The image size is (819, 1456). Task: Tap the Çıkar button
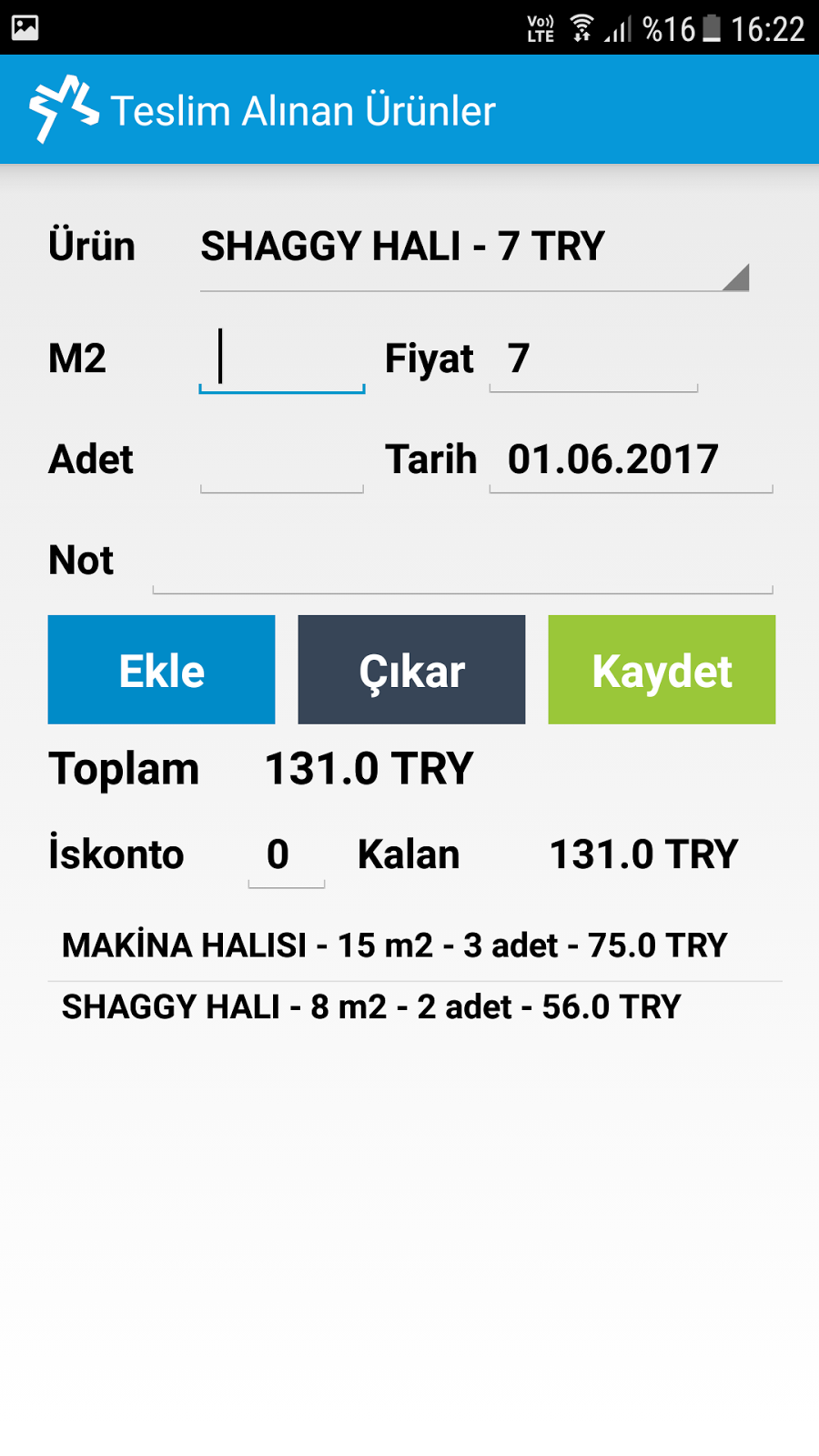(x=411, y=670)
